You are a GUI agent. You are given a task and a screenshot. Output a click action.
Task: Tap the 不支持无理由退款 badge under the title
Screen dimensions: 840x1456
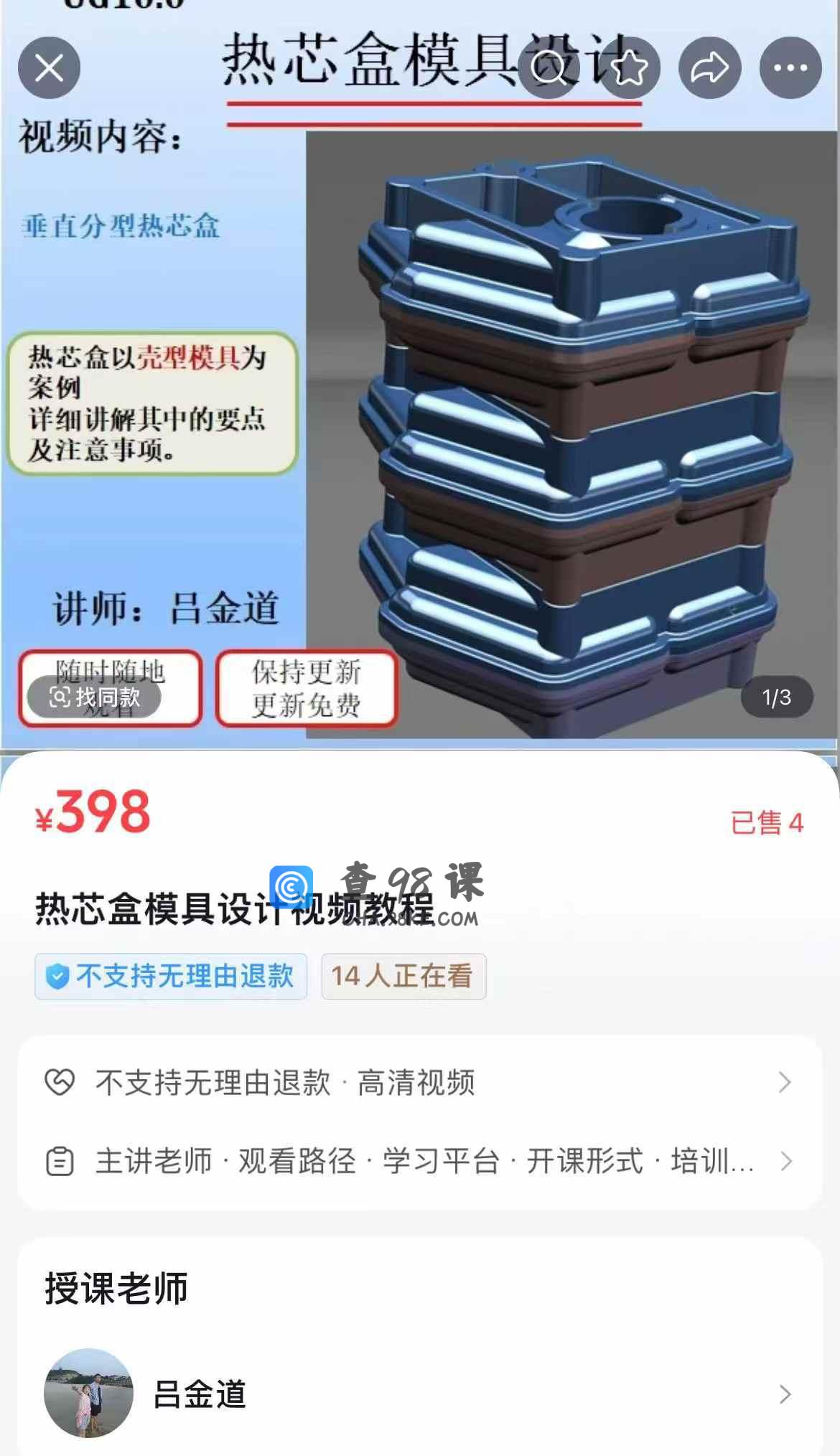point(171,977)
